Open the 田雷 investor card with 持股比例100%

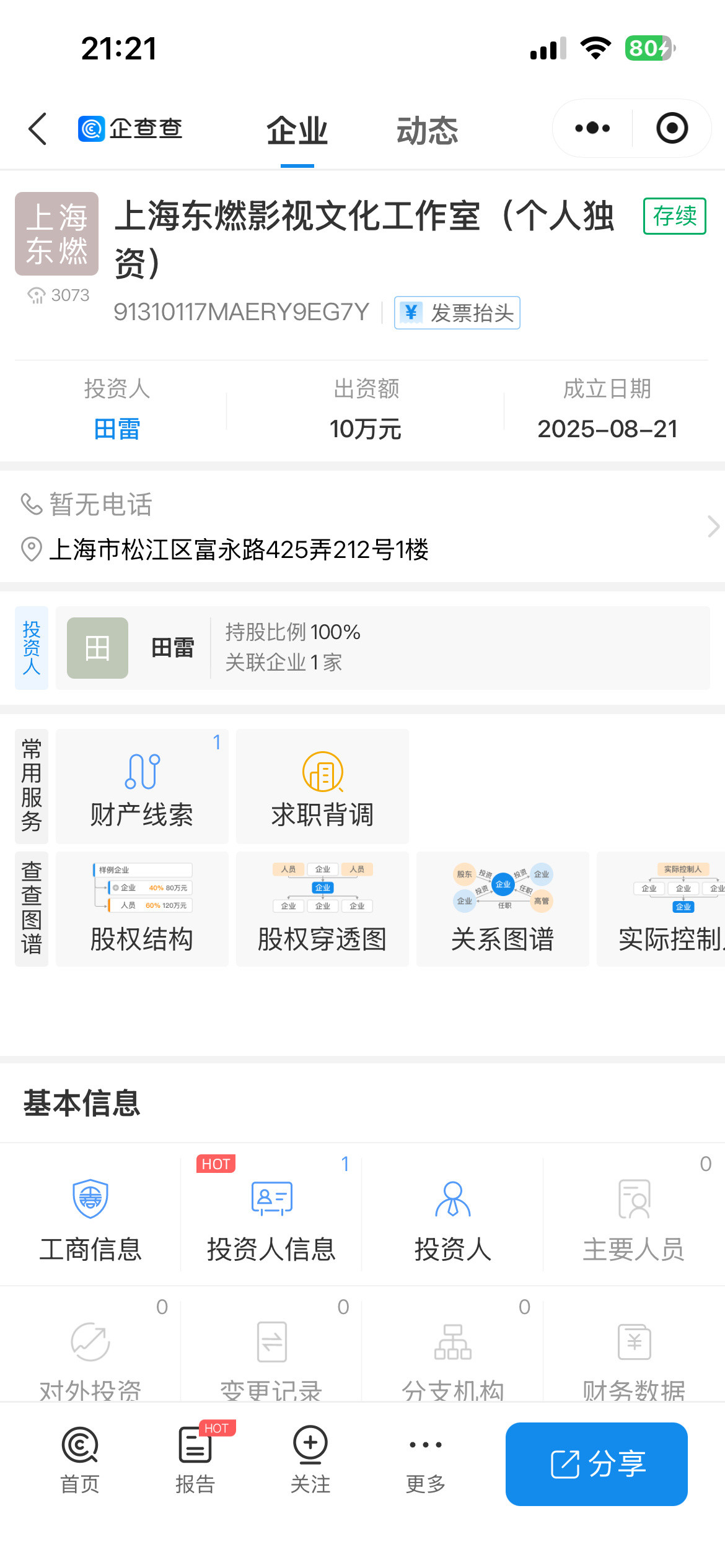point(382,648)
